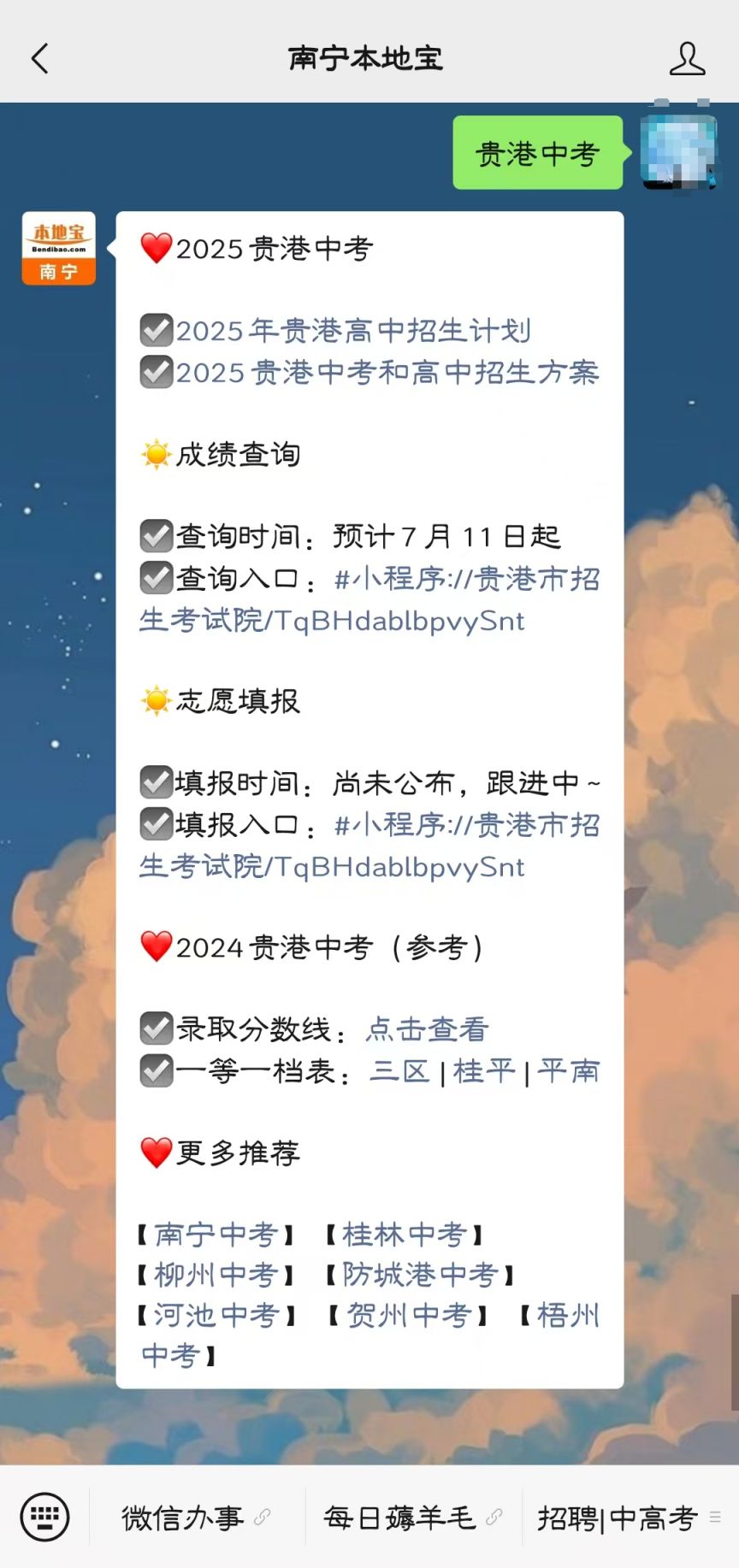Go back from 南宁本地宝 chat

[x=40, y=59]
